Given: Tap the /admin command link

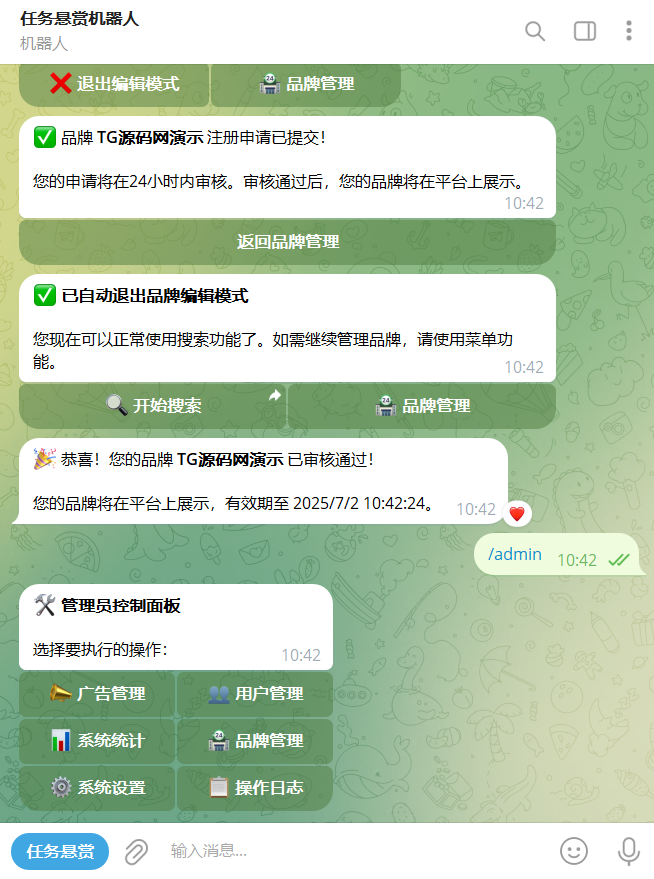Looking at the screenshot, I should [515, 555].
